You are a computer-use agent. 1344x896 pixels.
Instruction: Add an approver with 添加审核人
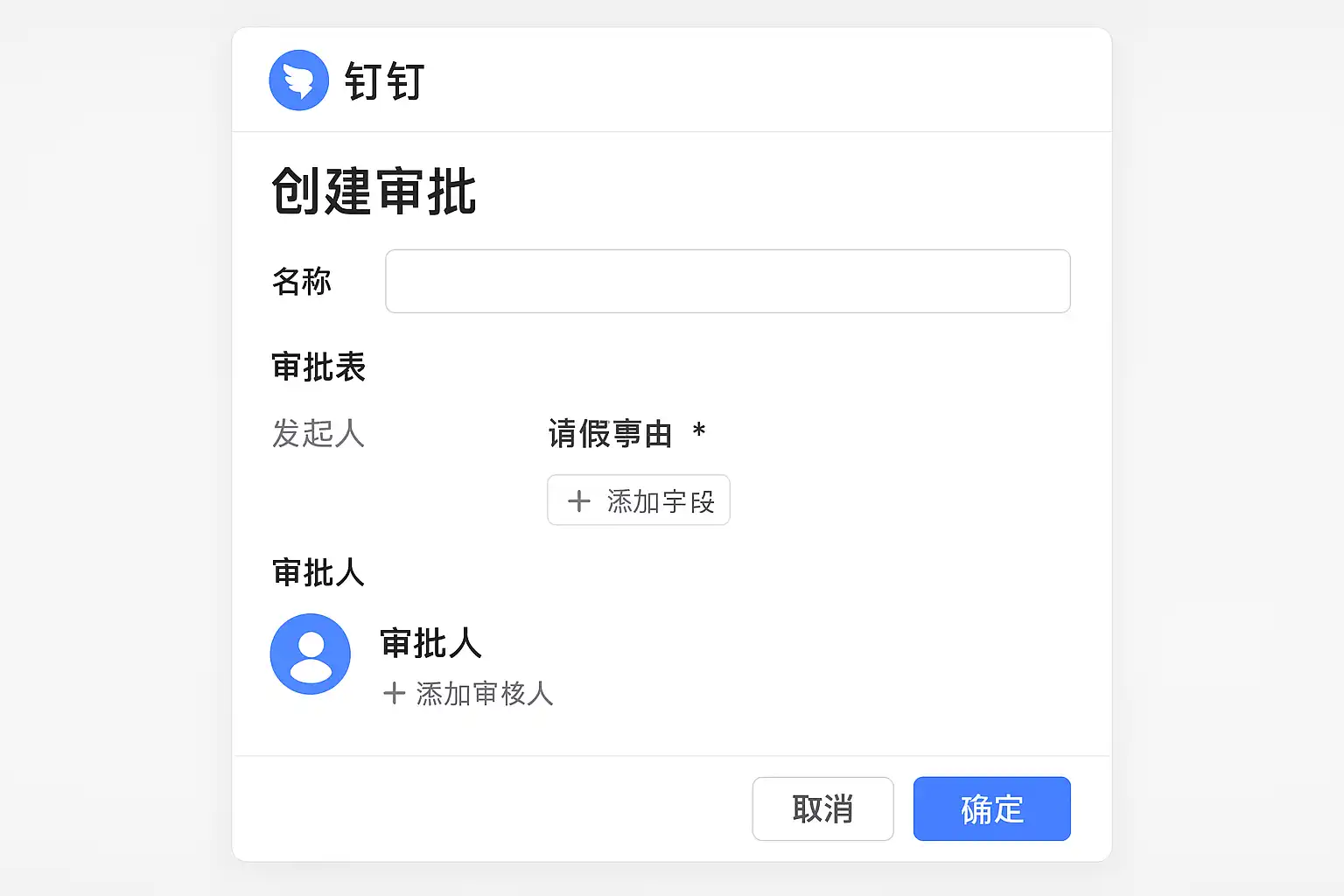click(469, 694)
